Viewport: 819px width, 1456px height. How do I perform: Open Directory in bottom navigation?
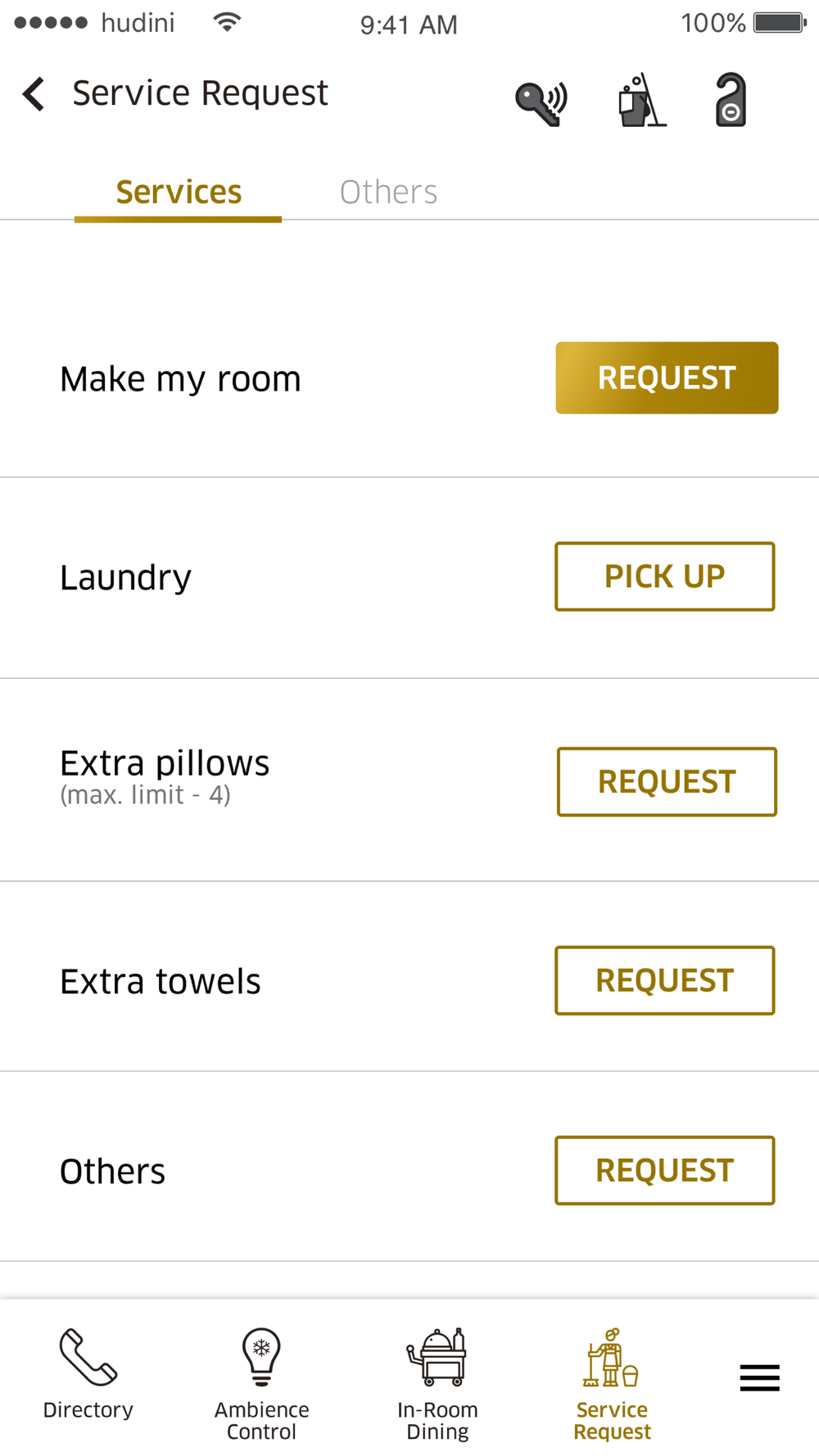pyautogui.click(x=88, y=1377)
